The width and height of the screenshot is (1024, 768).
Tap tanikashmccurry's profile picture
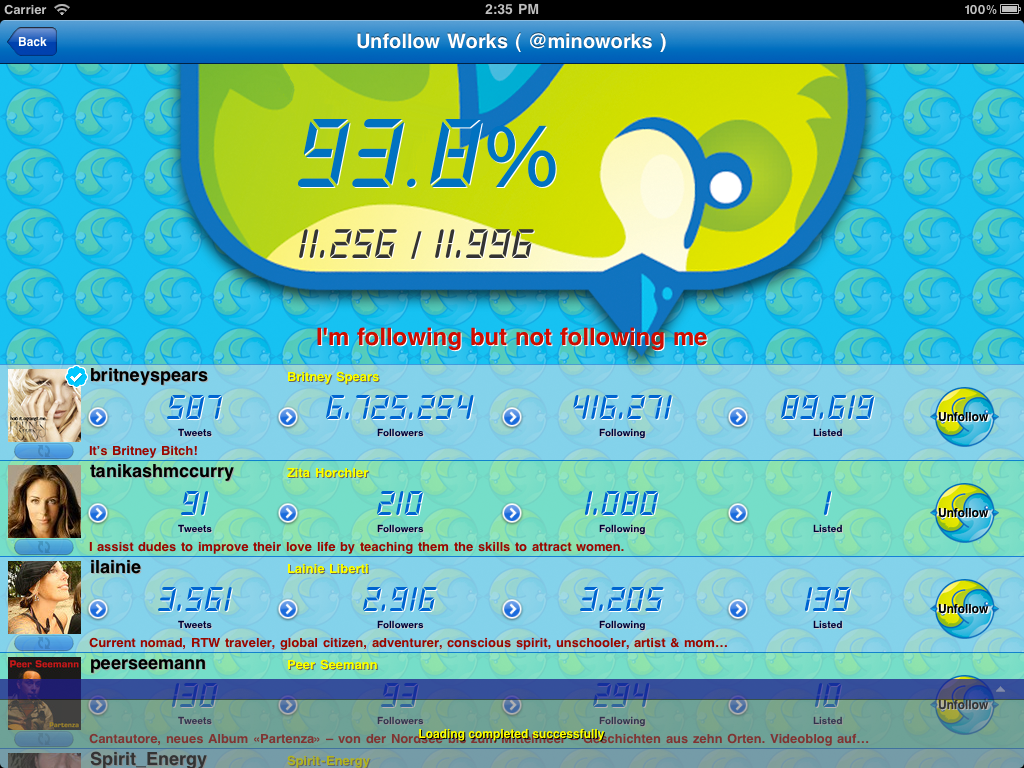click(44, 501)
